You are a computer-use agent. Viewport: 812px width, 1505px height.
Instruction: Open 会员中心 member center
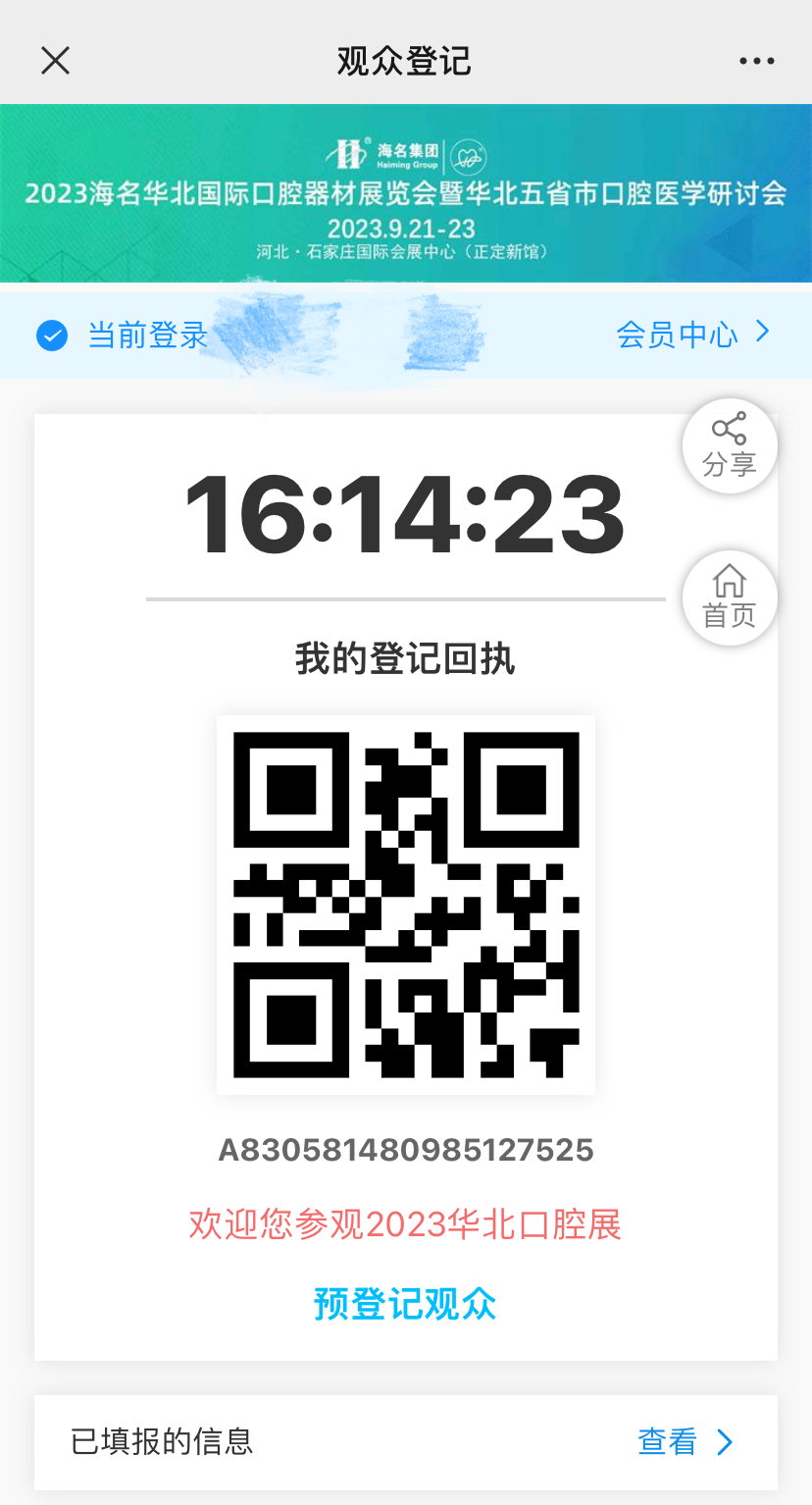693,335
